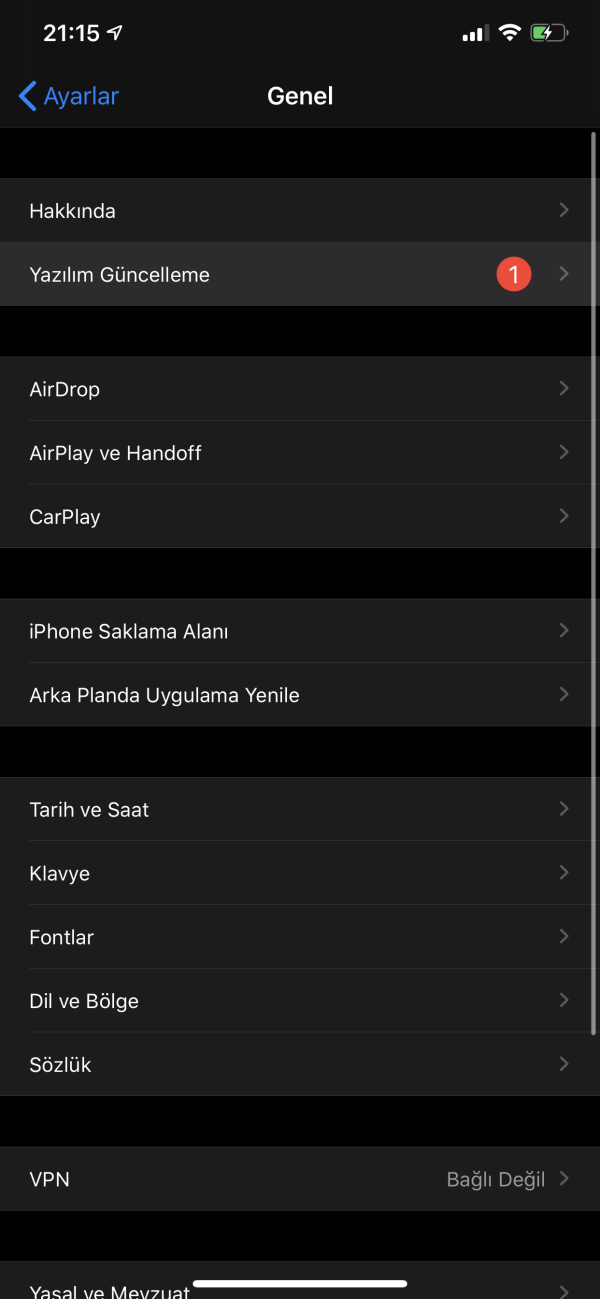Open VPN settings

[x=298, y=1179]
